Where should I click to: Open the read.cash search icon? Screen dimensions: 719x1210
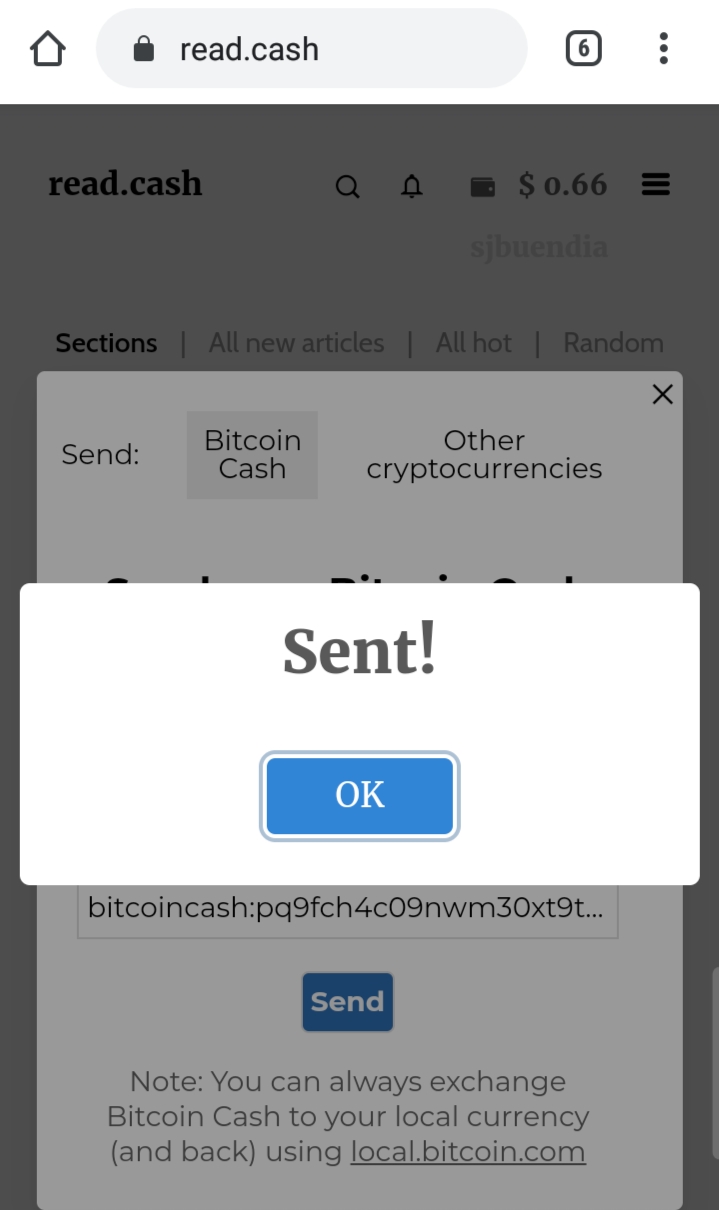coord(347,186)
